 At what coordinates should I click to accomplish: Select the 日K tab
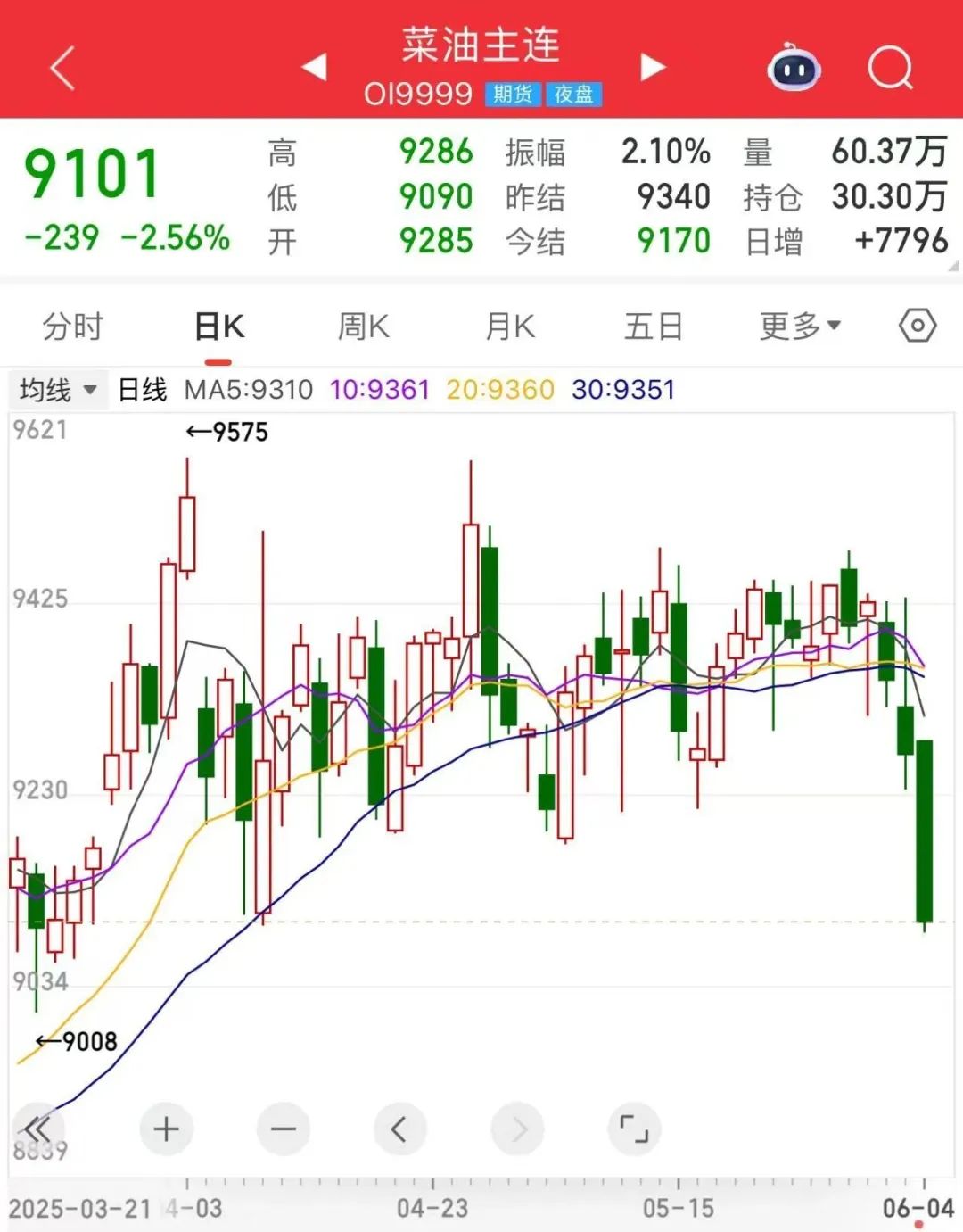pos(218,327)
